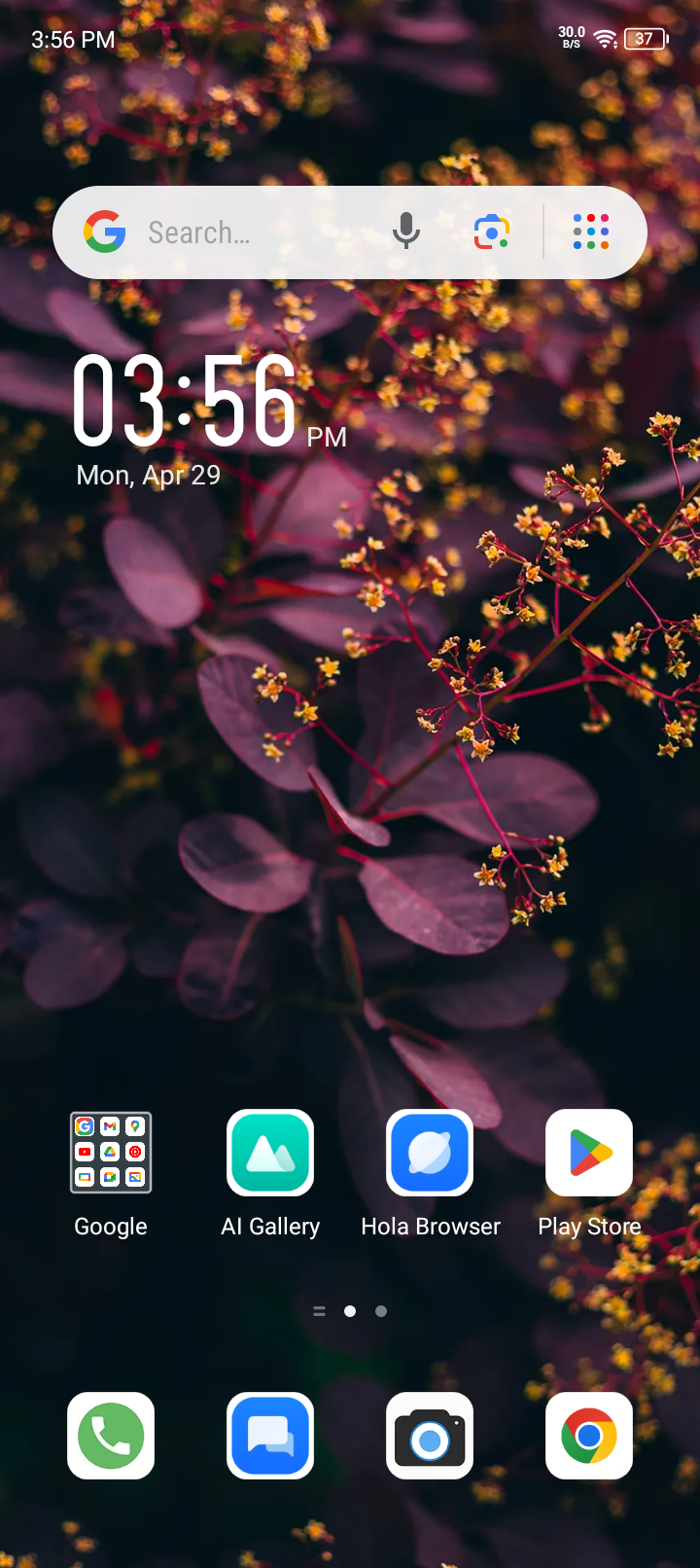Open the Phone dialer app
This screenshot has height=1568, width=700.
pos(111,1436)
